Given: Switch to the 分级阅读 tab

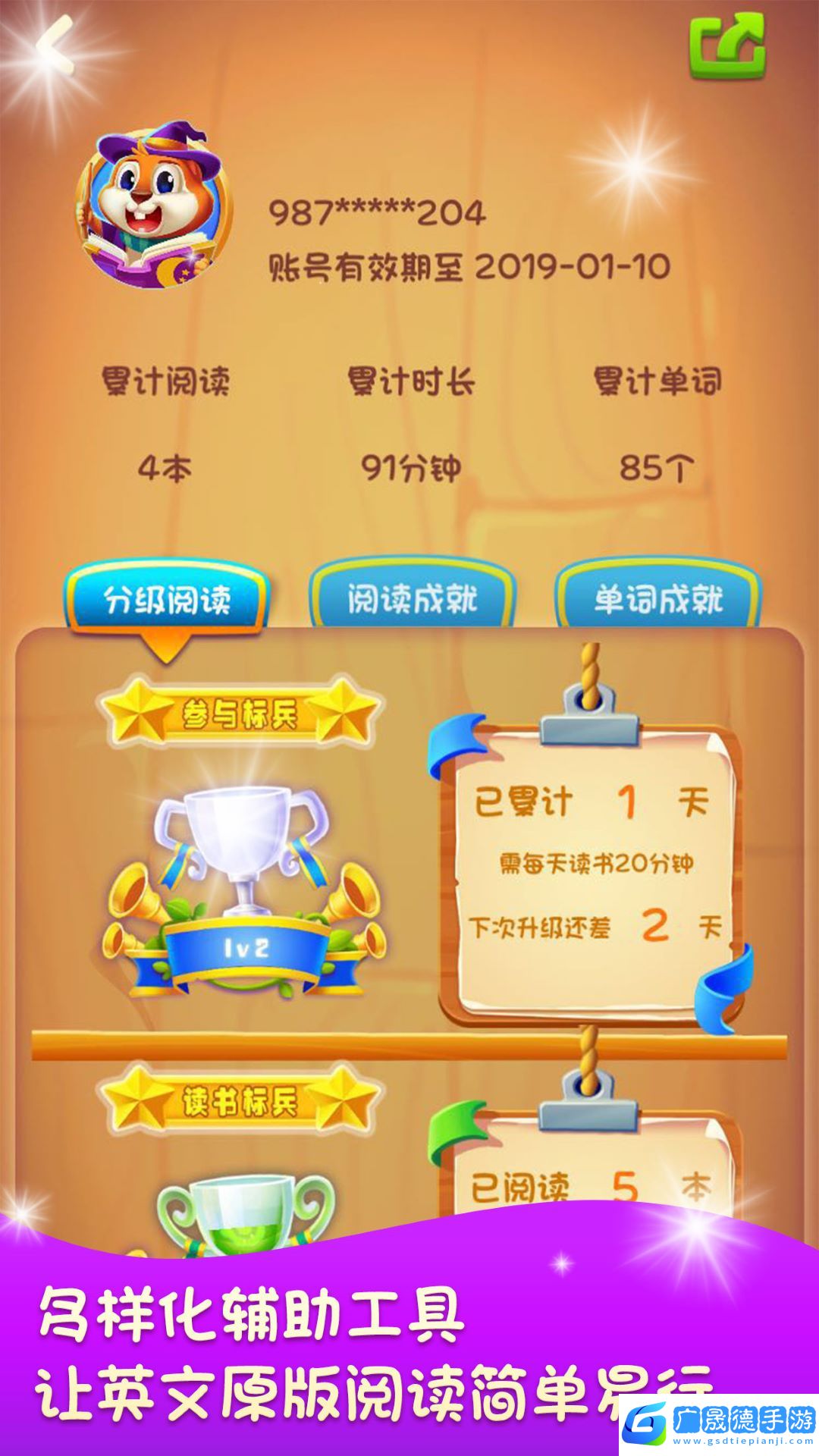Looking at the screenshot, I should pos(167,599).
